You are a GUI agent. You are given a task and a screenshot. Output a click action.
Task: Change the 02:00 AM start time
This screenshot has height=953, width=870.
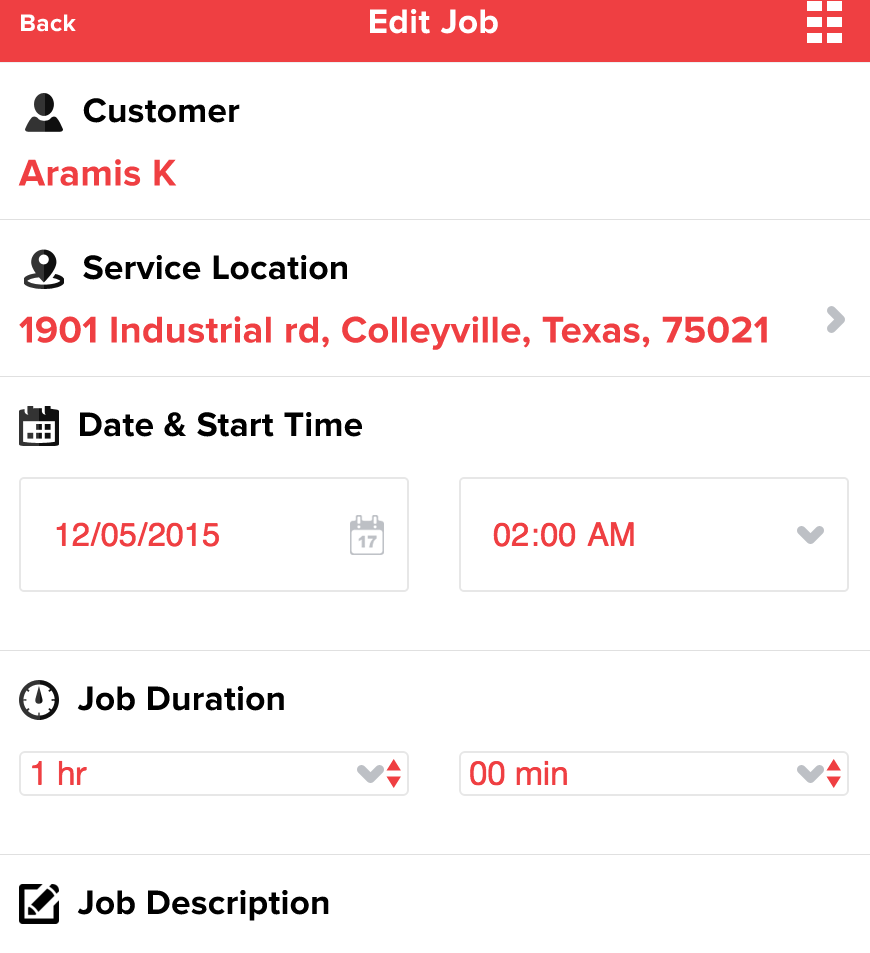pos(653,535)
